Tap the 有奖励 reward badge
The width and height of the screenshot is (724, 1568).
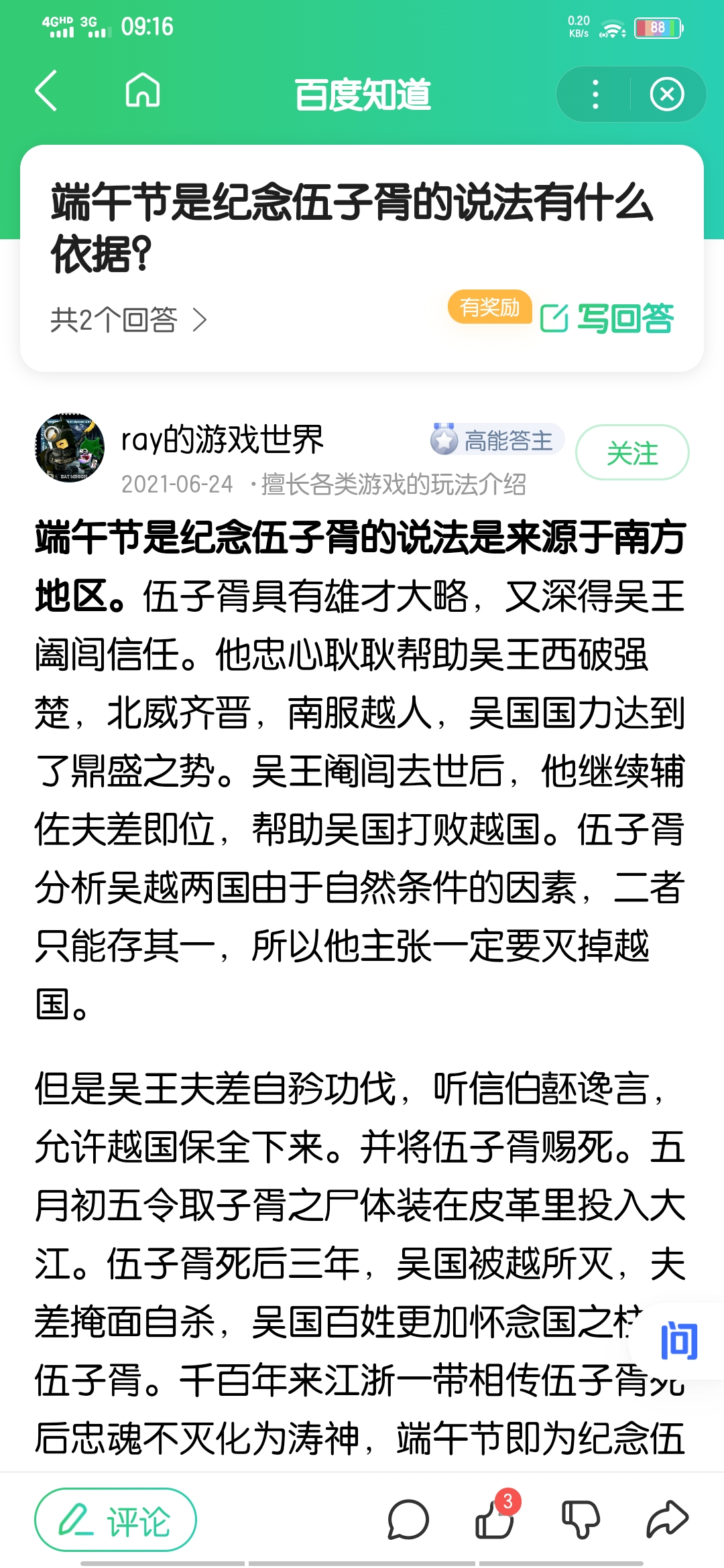click(489, 308)
